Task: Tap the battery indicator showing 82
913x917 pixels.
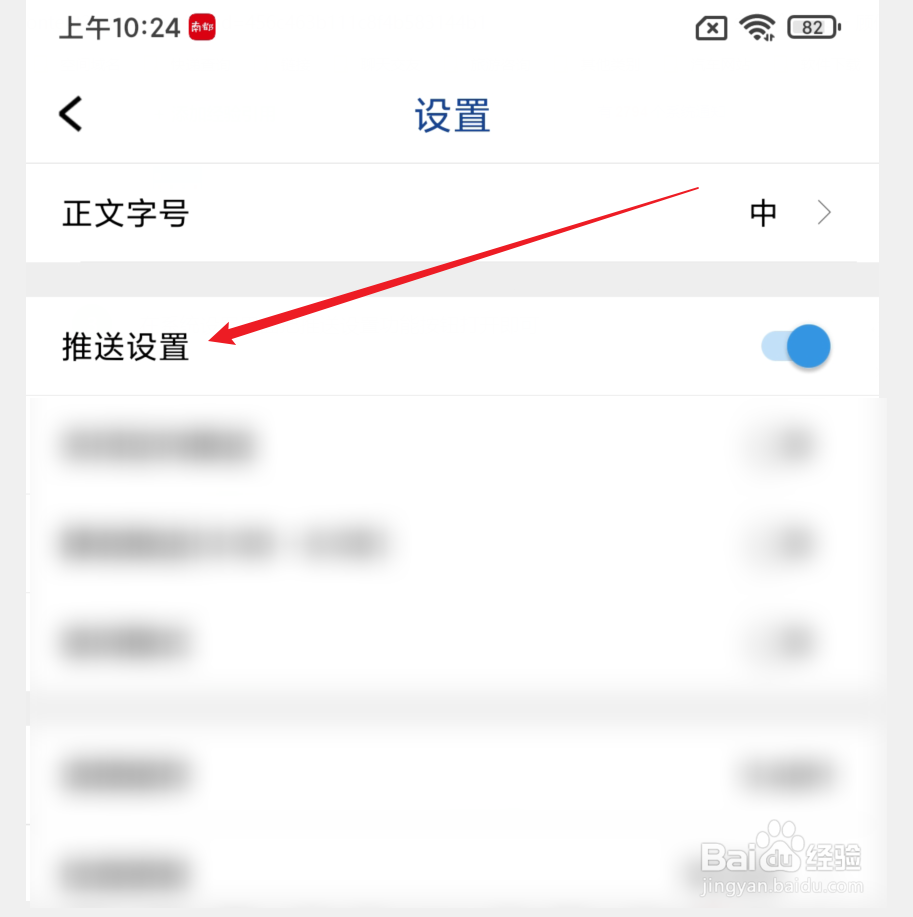Action: (x=813, y=27)
